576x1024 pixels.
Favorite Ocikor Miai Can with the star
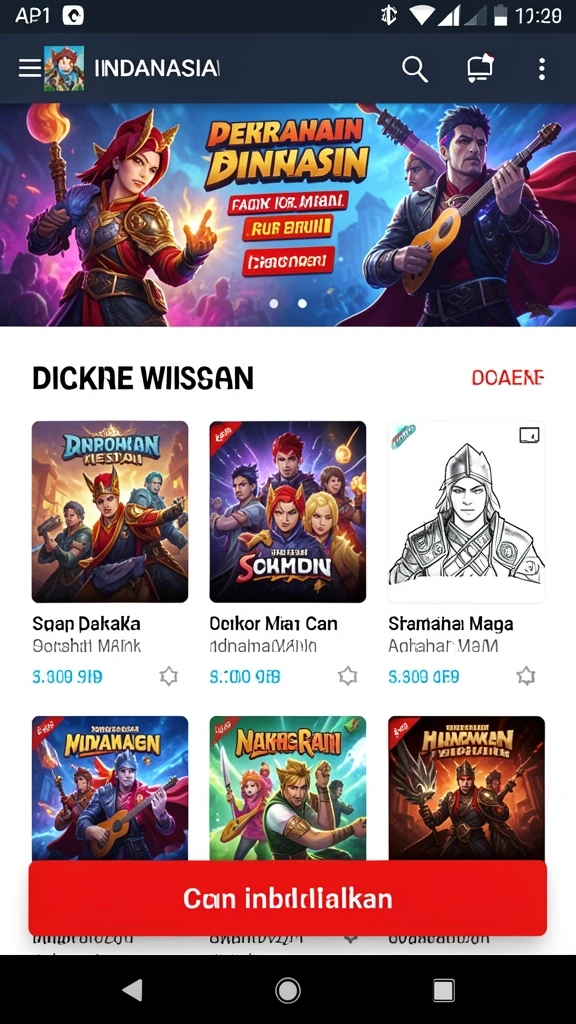(347, 676)
